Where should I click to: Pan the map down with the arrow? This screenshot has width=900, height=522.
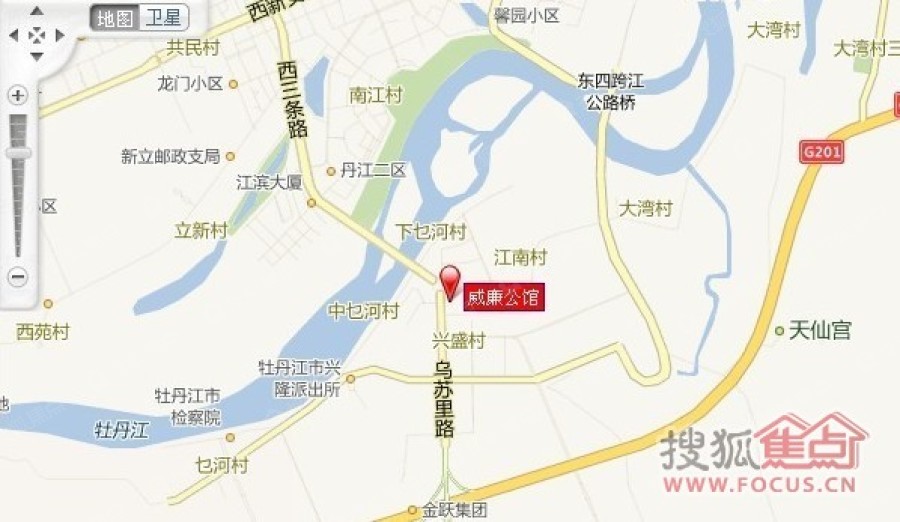click(37, 58)
